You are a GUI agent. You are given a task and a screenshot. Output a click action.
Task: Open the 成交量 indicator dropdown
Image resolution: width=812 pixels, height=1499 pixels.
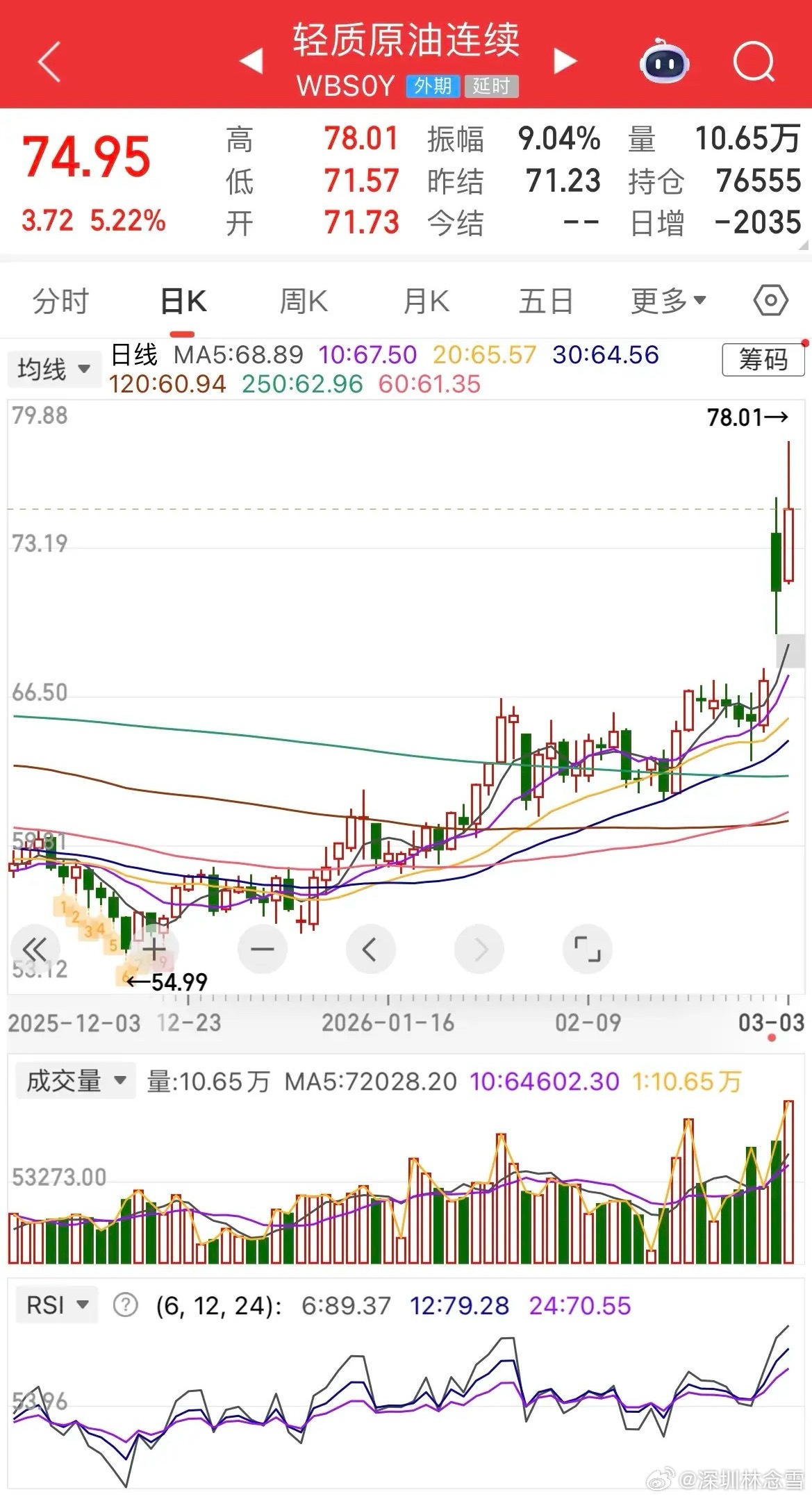click(x=76, y=1080)
